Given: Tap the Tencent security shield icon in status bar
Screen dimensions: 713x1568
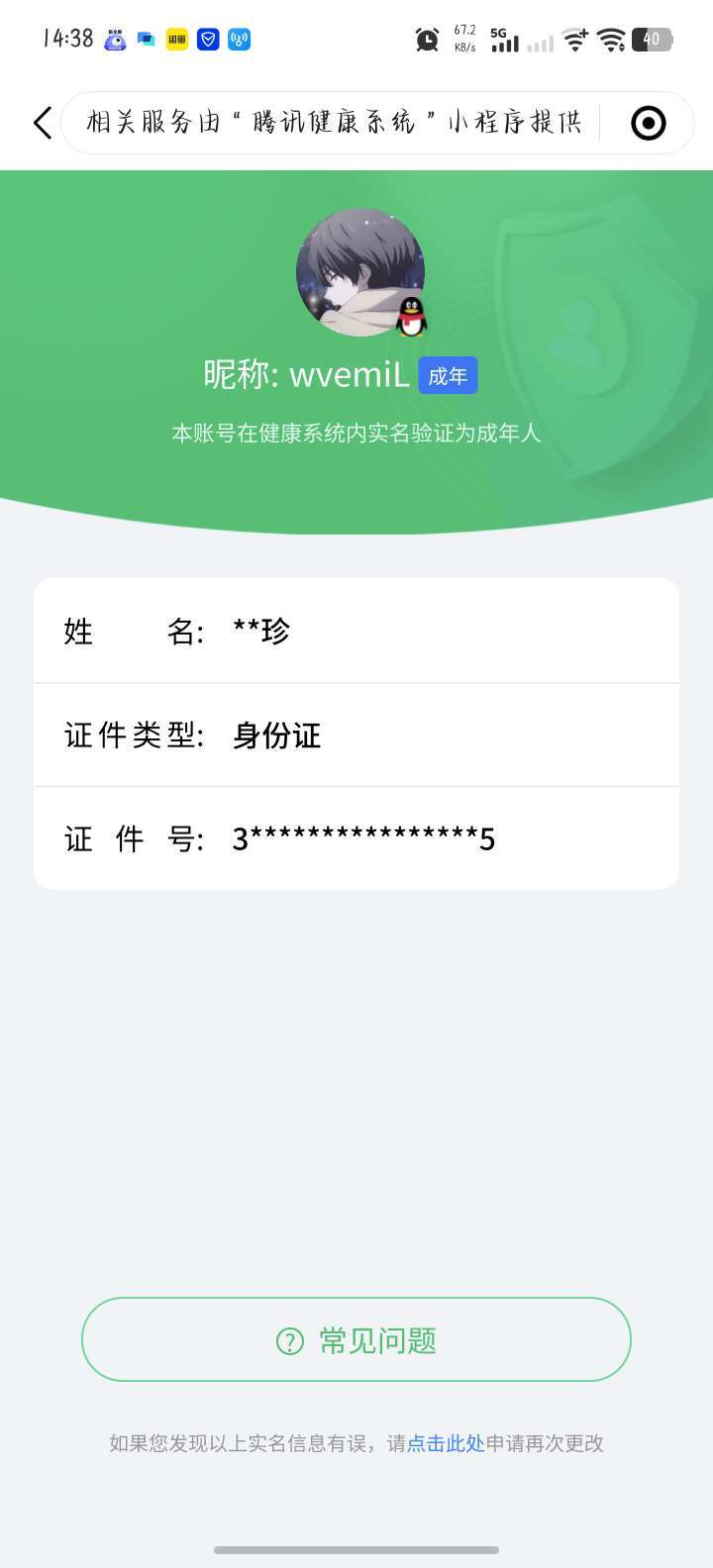Looking at the screenshot, I should [207, 39].
